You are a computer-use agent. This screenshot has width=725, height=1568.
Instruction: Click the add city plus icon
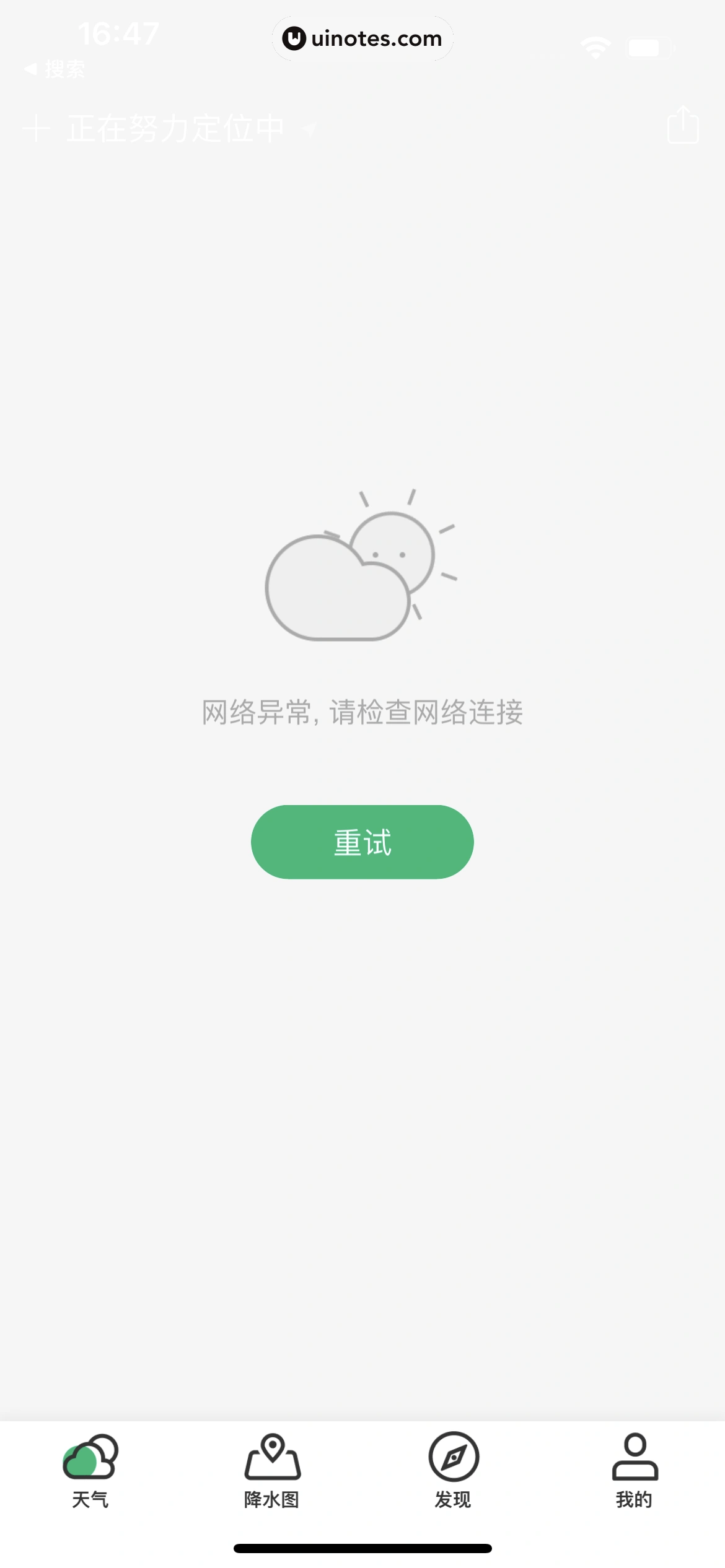[x=37, y=127]
